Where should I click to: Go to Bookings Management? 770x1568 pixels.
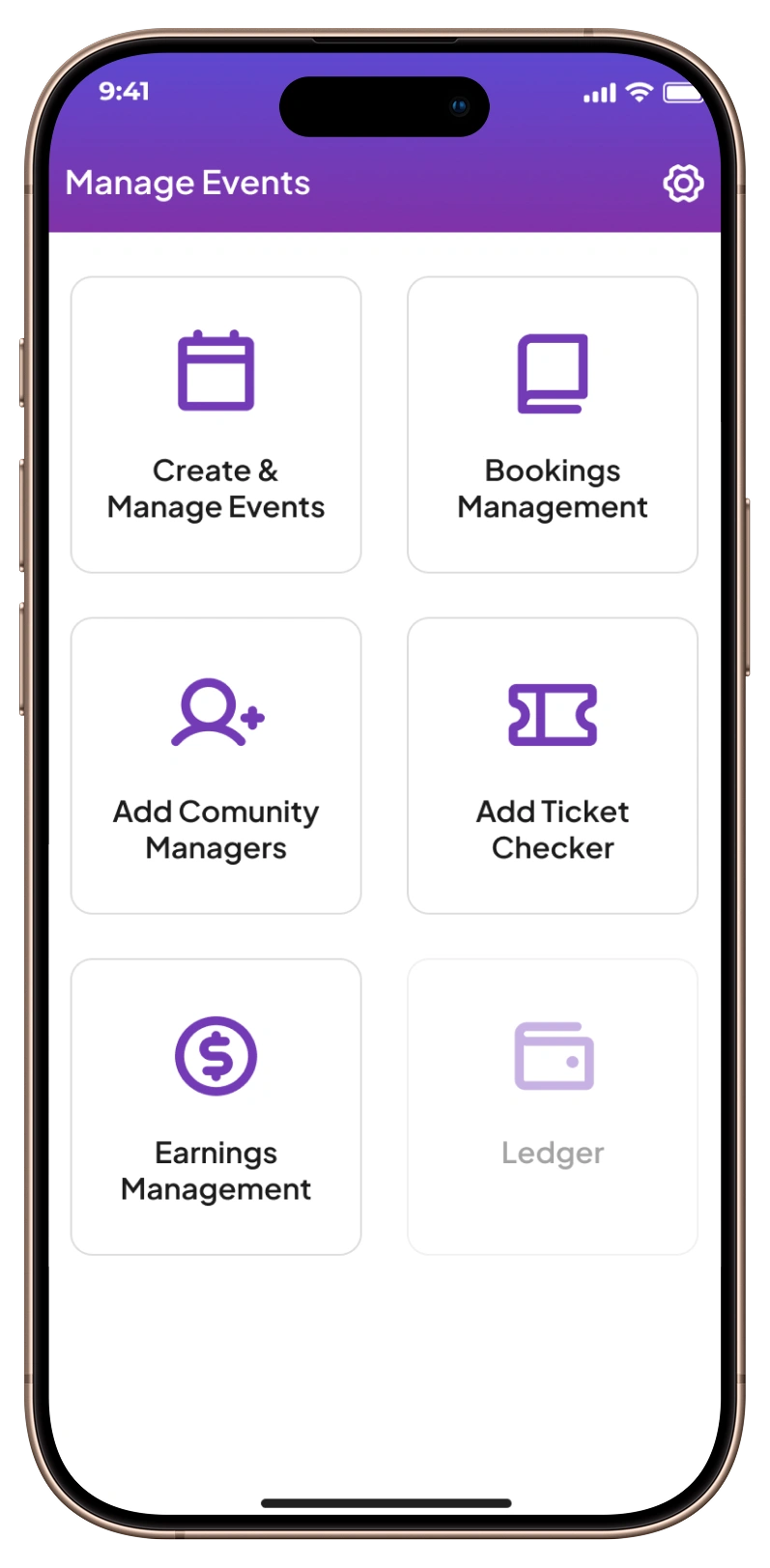(553, 425)
